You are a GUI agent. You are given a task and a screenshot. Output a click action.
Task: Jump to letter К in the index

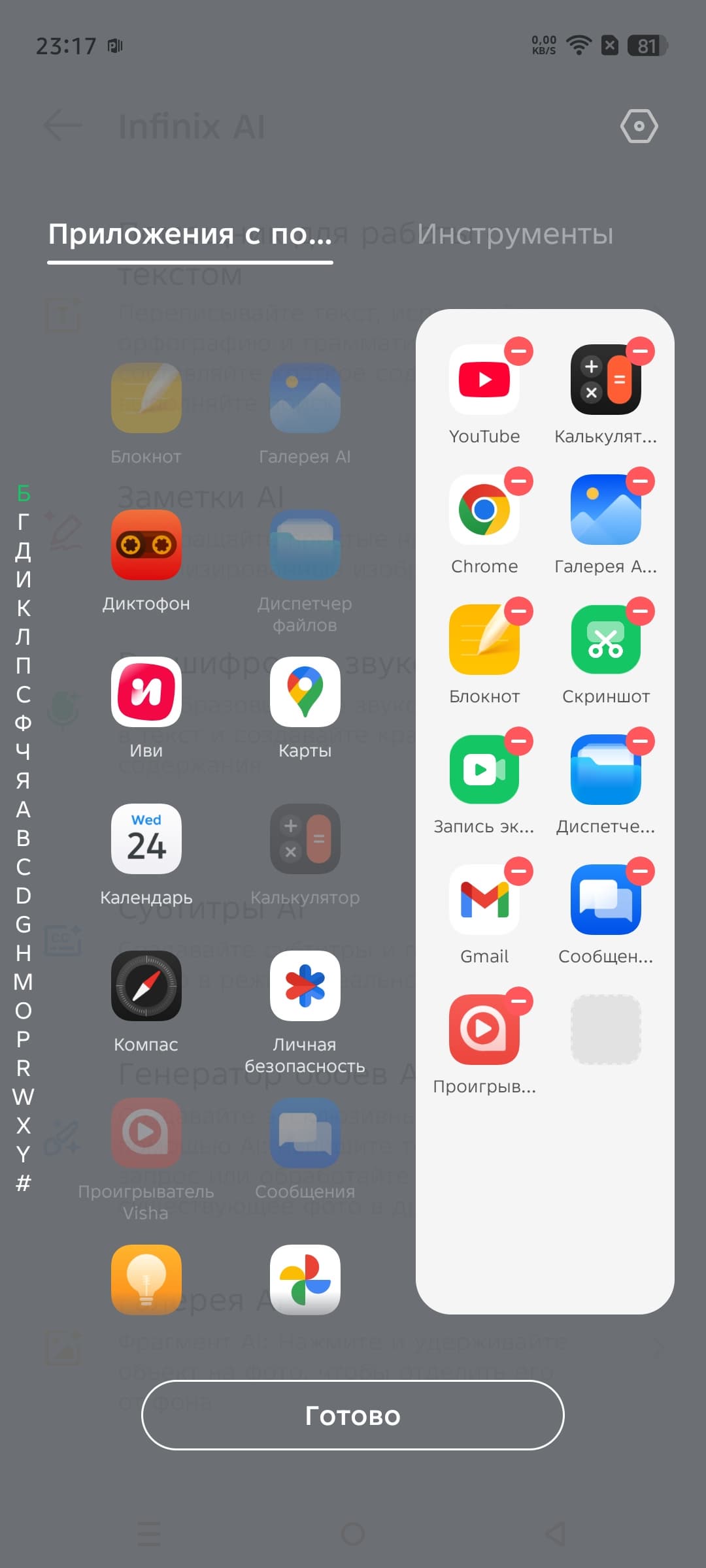point(23,608)
